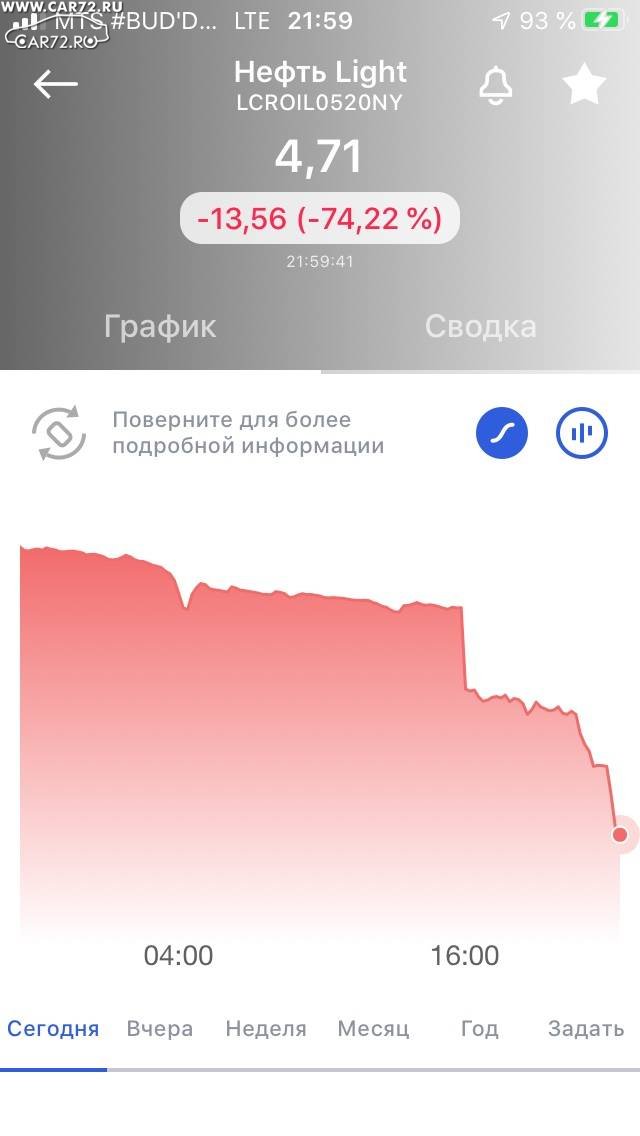Open the price alert bell
Screen dimensions: 640x1136
pos(496,85)
